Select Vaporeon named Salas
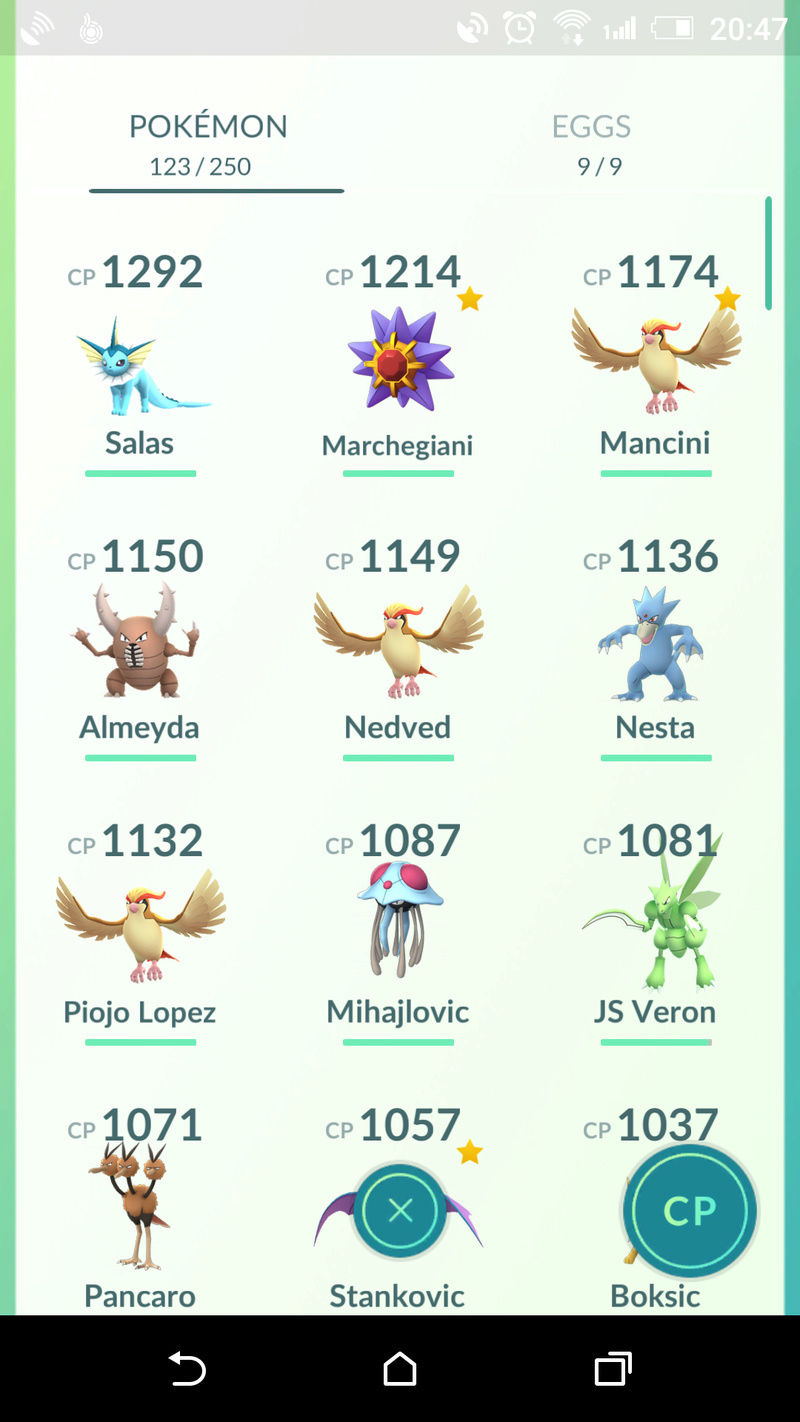800x1422 pixels. (140, 365)
